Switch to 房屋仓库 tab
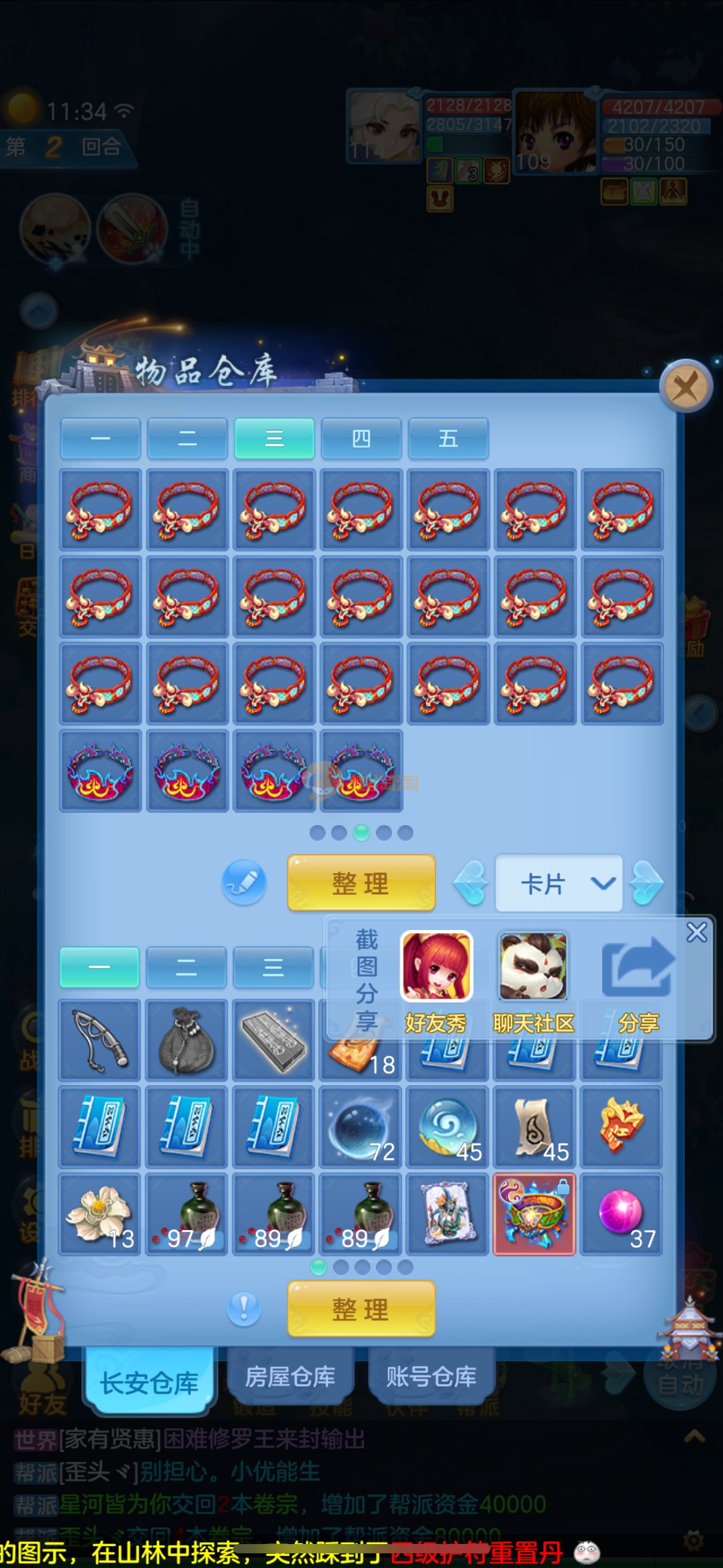This screenshot has width=723, height=1568. (290, 1377)
